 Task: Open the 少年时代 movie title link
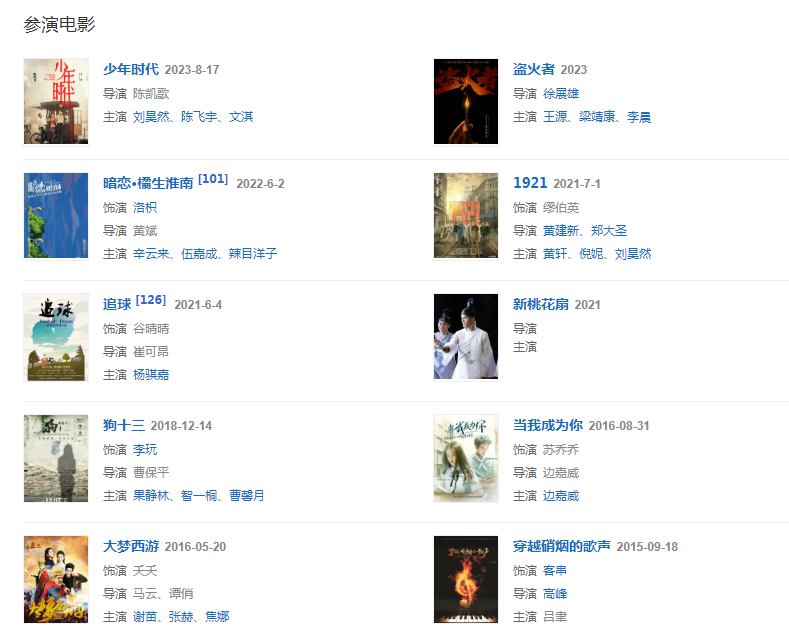coord(131,69)
